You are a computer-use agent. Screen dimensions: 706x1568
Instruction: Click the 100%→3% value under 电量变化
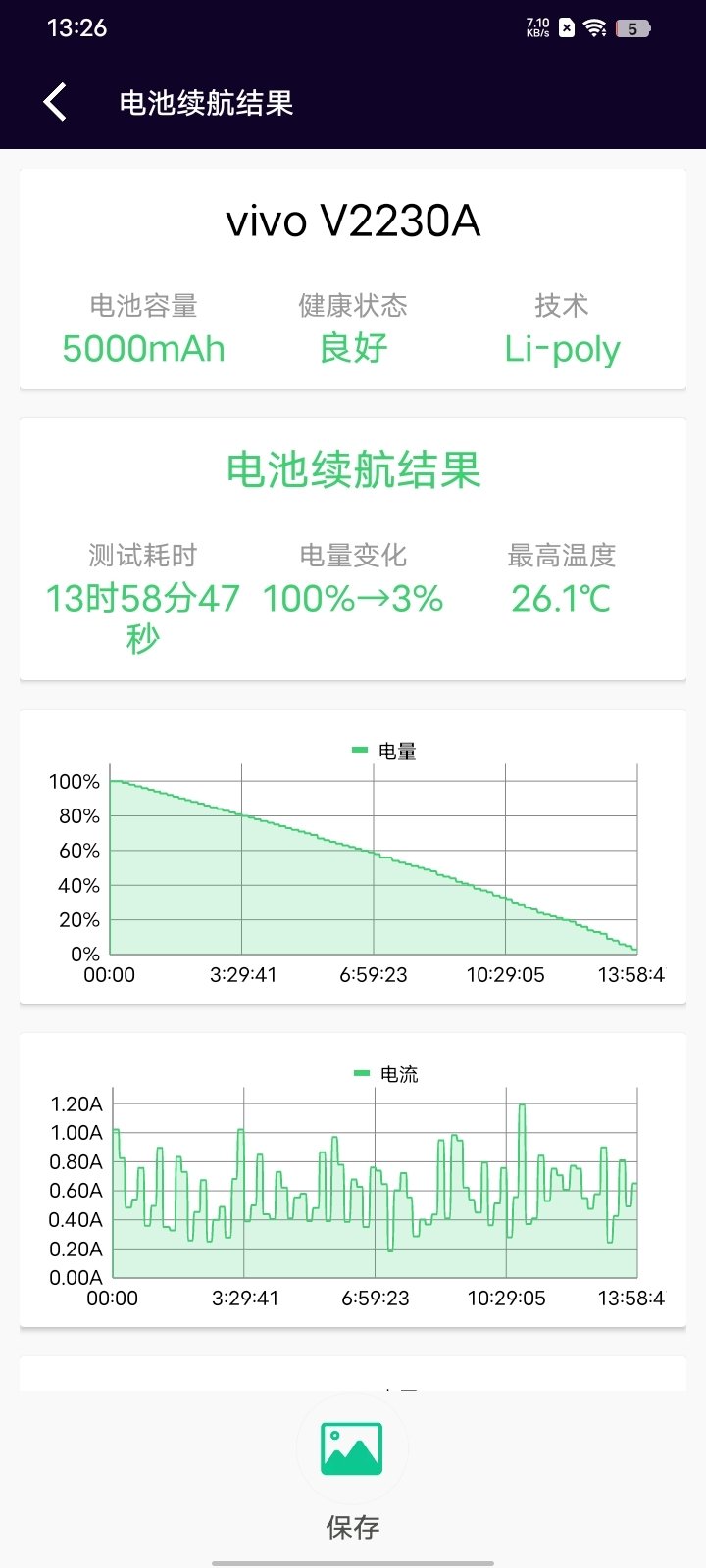(x=352, y=599)
